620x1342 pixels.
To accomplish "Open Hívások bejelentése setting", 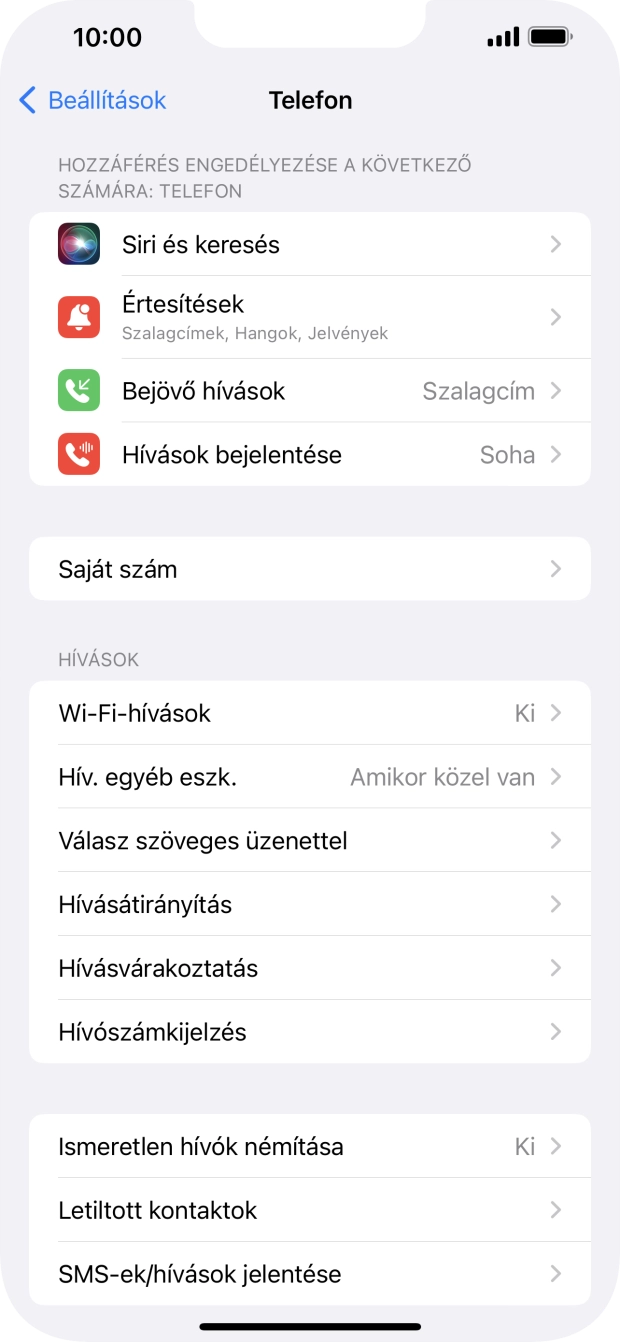I will [x=310, y=455].
